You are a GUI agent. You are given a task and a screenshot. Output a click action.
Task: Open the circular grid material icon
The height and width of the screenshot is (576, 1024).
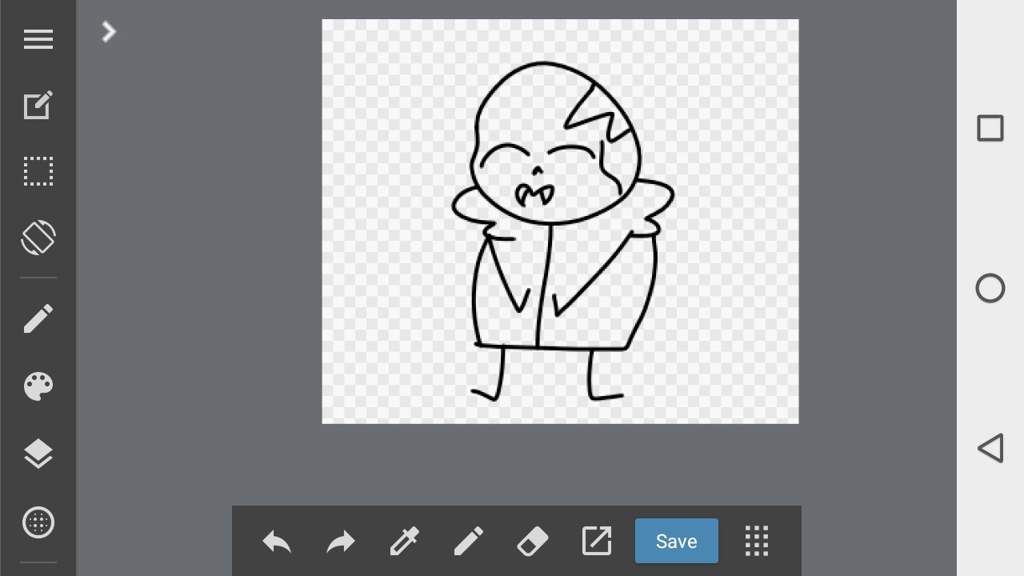38,522
